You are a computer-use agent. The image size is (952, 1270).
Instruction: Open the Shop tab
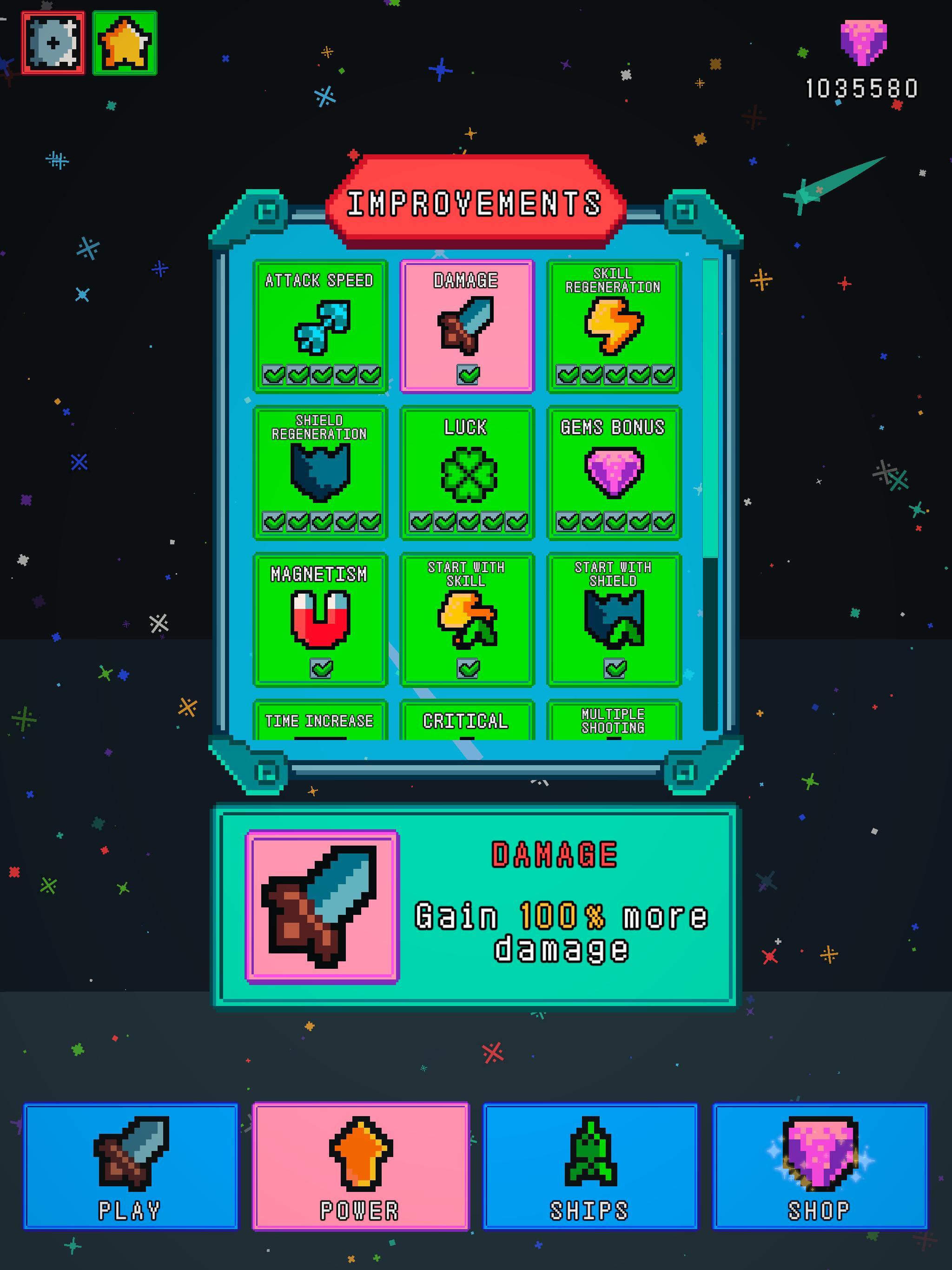820,1165
